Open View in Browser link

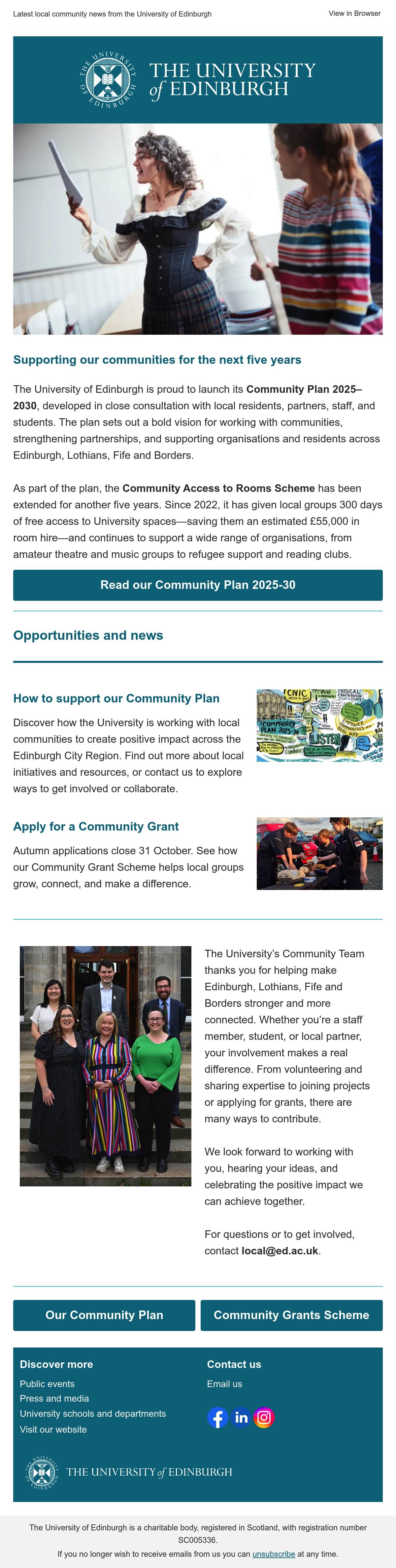click(355, 14)
